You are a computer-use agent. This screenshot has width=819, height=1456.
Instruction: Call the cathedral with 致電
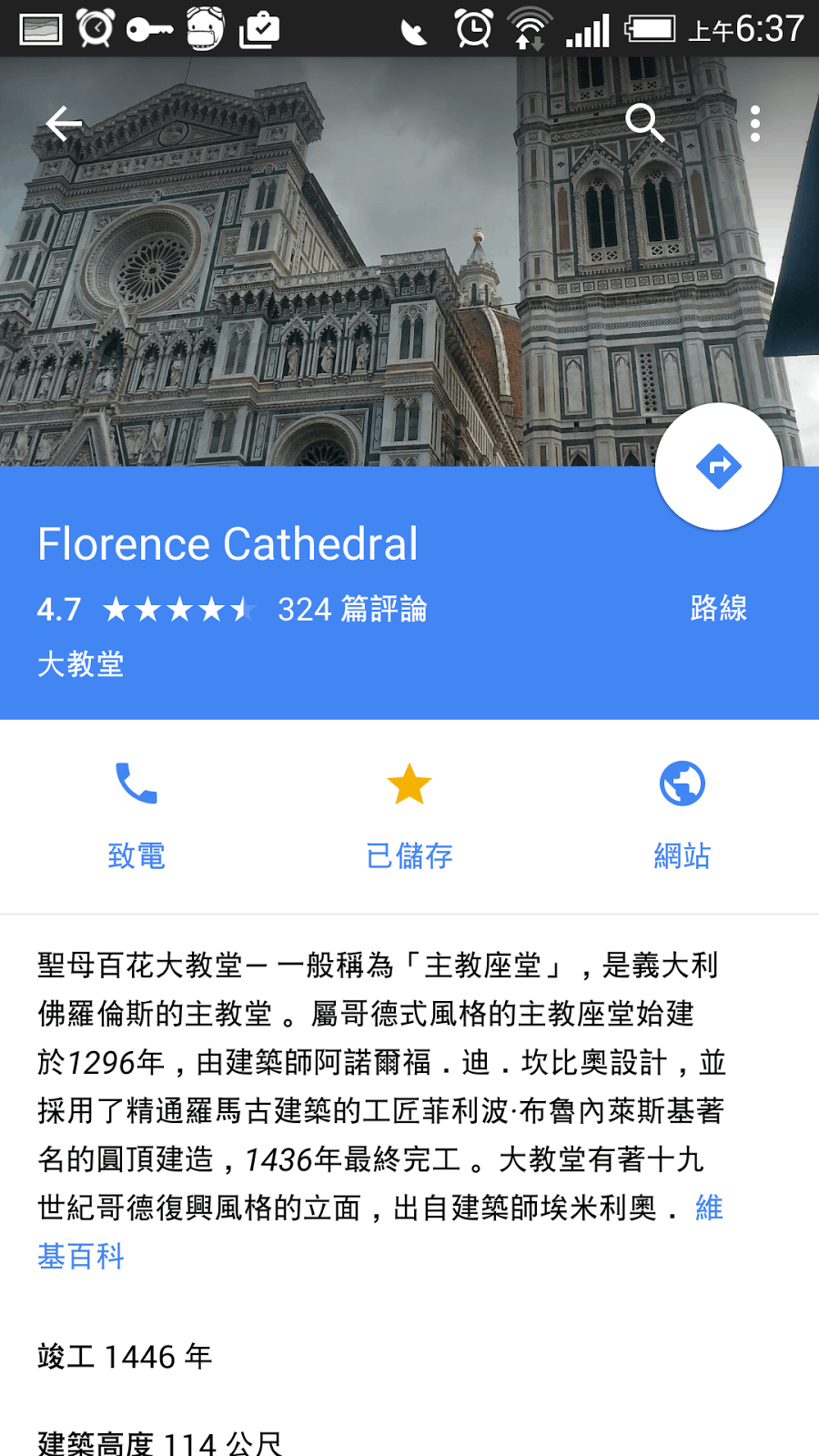[136, 814]
